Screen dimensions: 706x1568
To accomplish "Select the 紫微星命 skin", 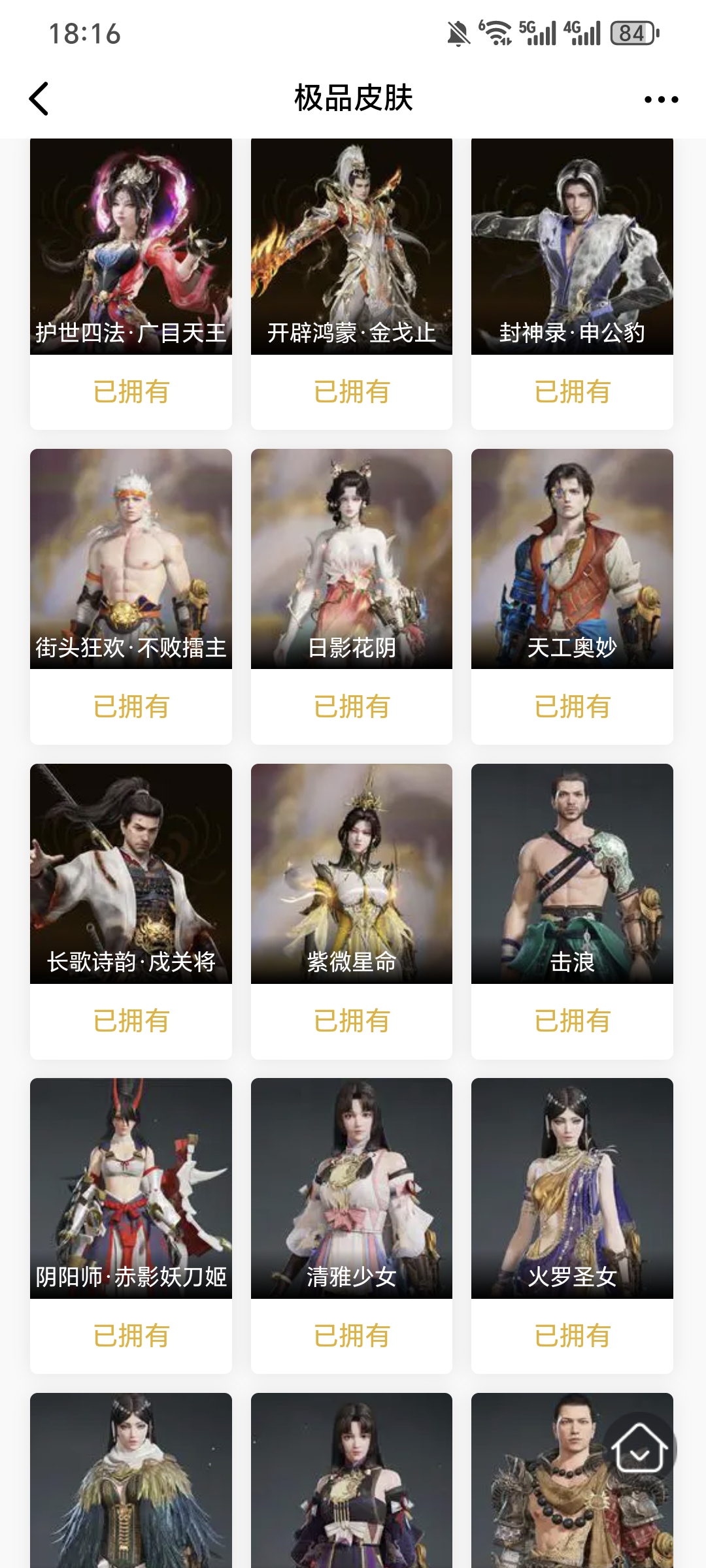I will [352, 874].
